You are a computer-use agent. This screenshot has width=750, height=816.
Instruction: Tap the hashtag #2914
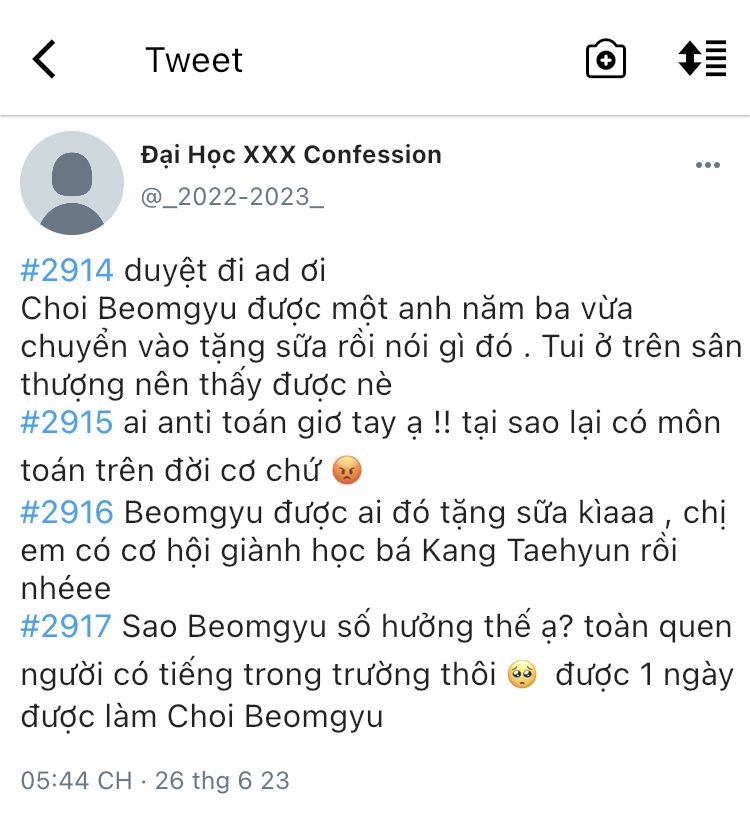tap(67, 271)
